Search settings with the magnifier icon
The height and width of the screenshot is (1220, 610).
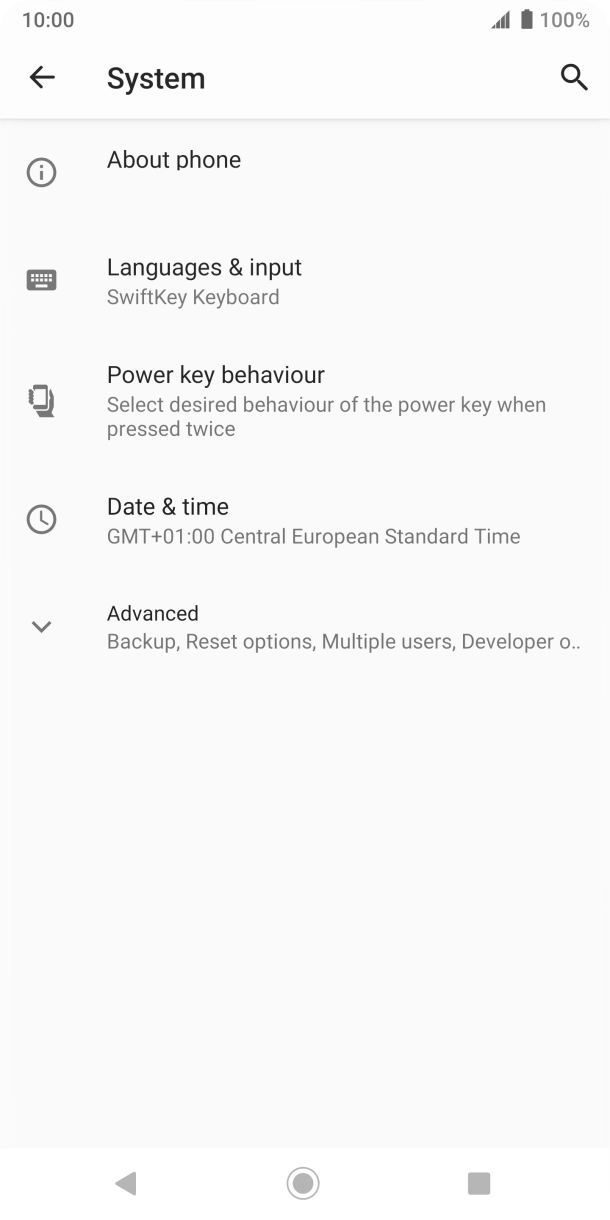pos(573,77)
